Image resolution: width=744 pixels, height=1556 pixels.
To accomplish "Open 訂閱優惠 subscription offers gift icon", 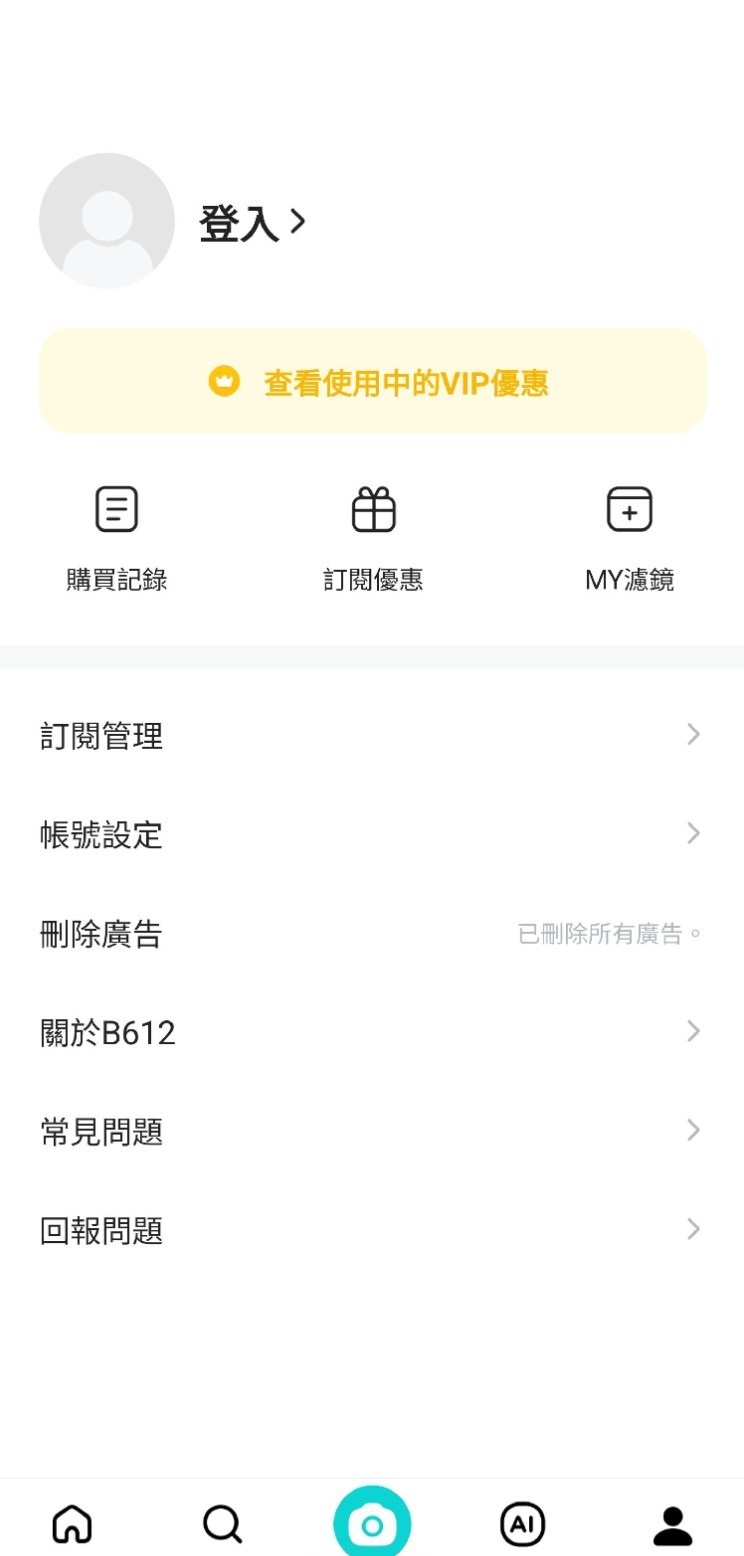I will point(372,535).
